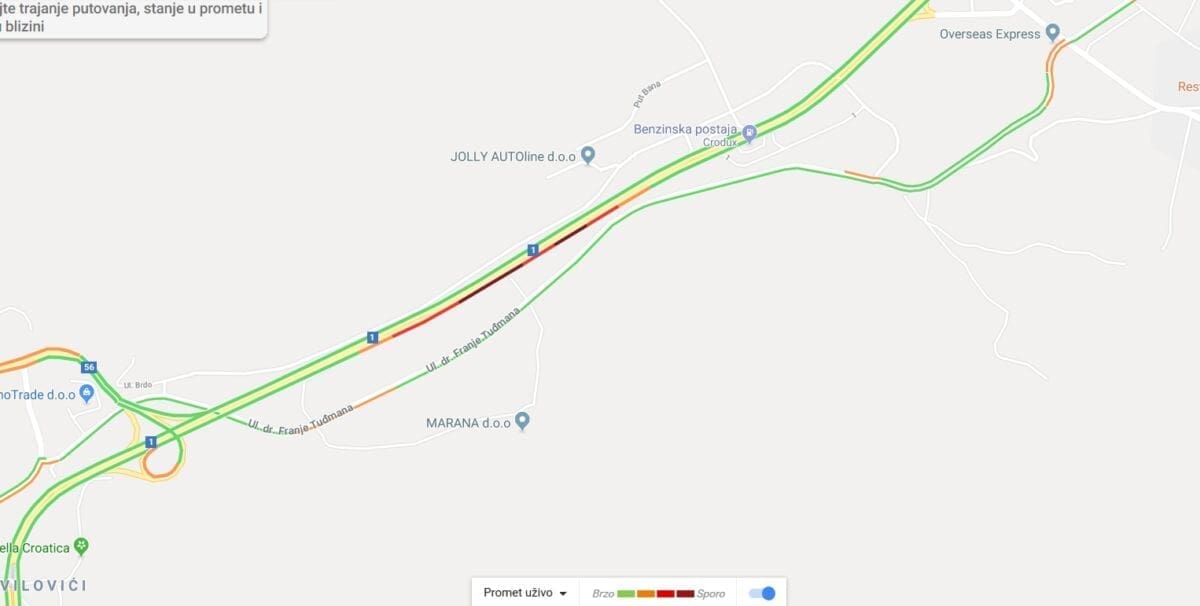Open the Bella Croatica place marker
The width and height of the screenshot is (1200, 606).
coord(81,546)
